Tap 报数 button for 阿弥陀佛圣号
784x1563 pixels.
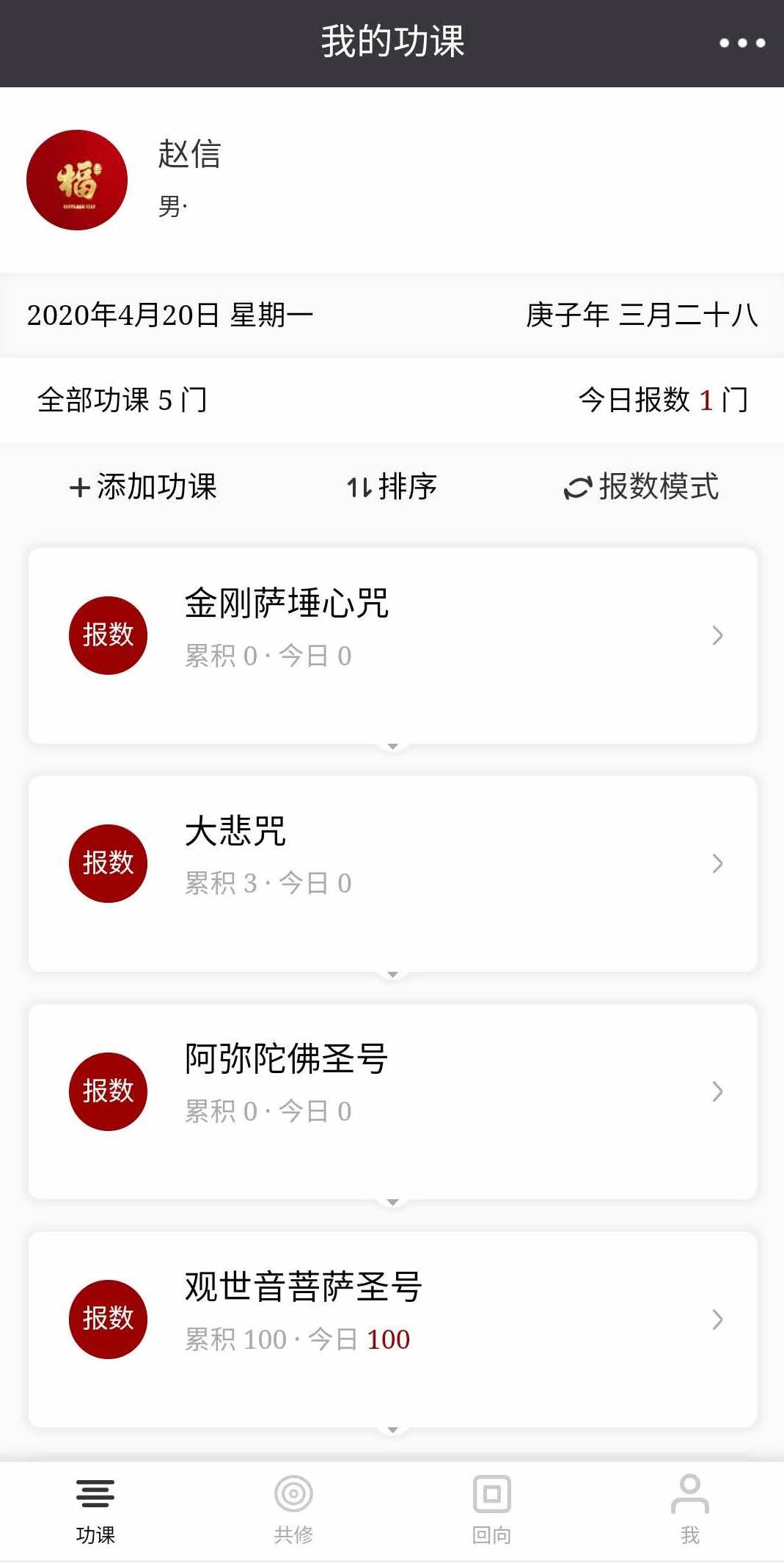[108, 1091]
